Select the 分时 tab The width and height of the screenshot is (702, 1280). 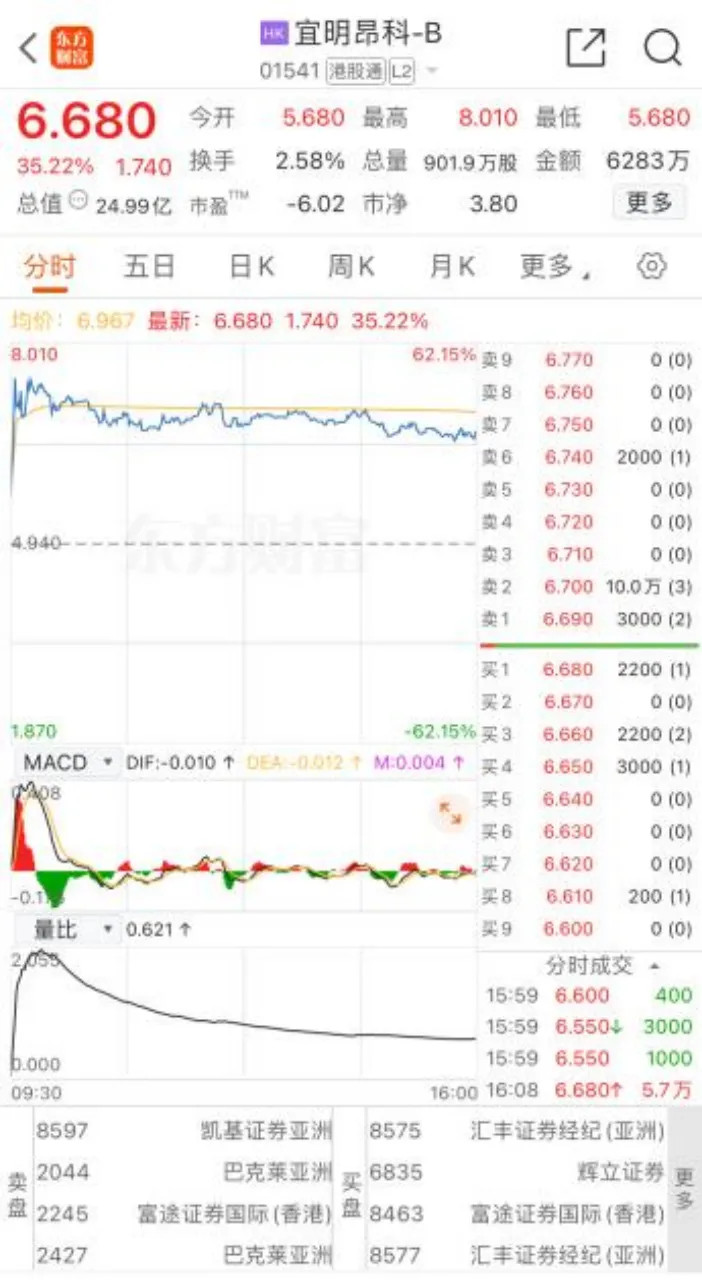tap(50, 267)
